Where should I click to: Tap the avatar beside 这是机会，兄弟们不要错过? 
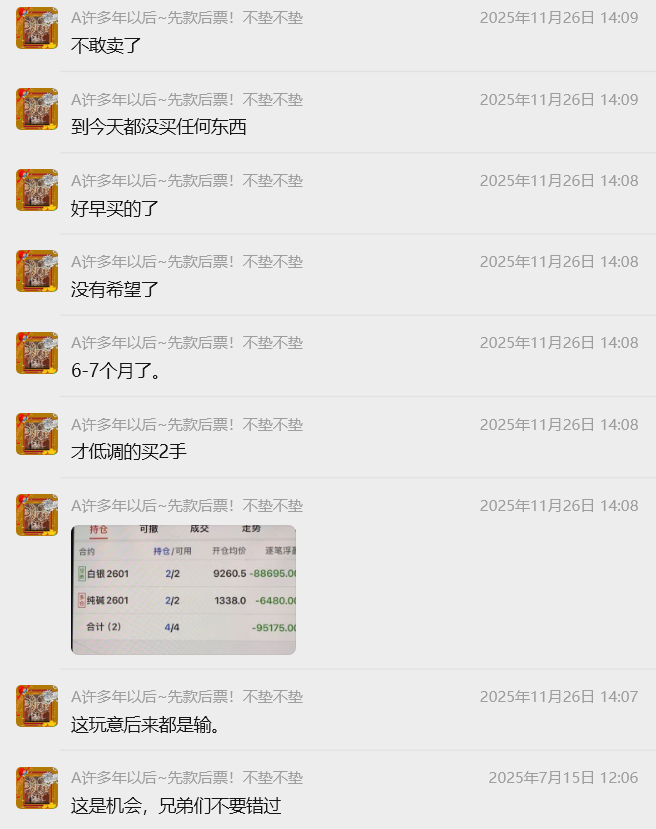(x=37, y=788)
